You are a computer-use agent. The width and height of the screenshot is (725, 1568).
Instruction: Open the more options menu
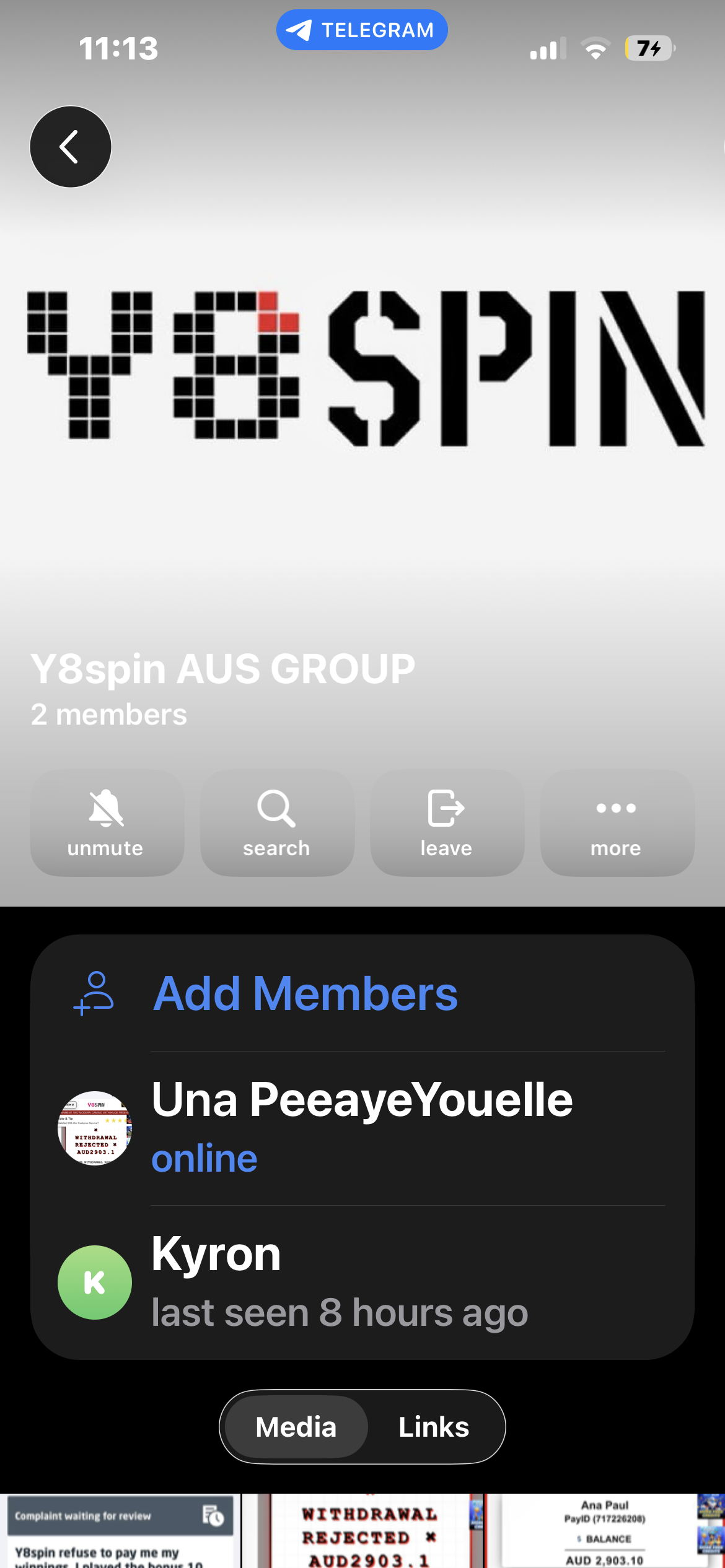pos(617,822)
